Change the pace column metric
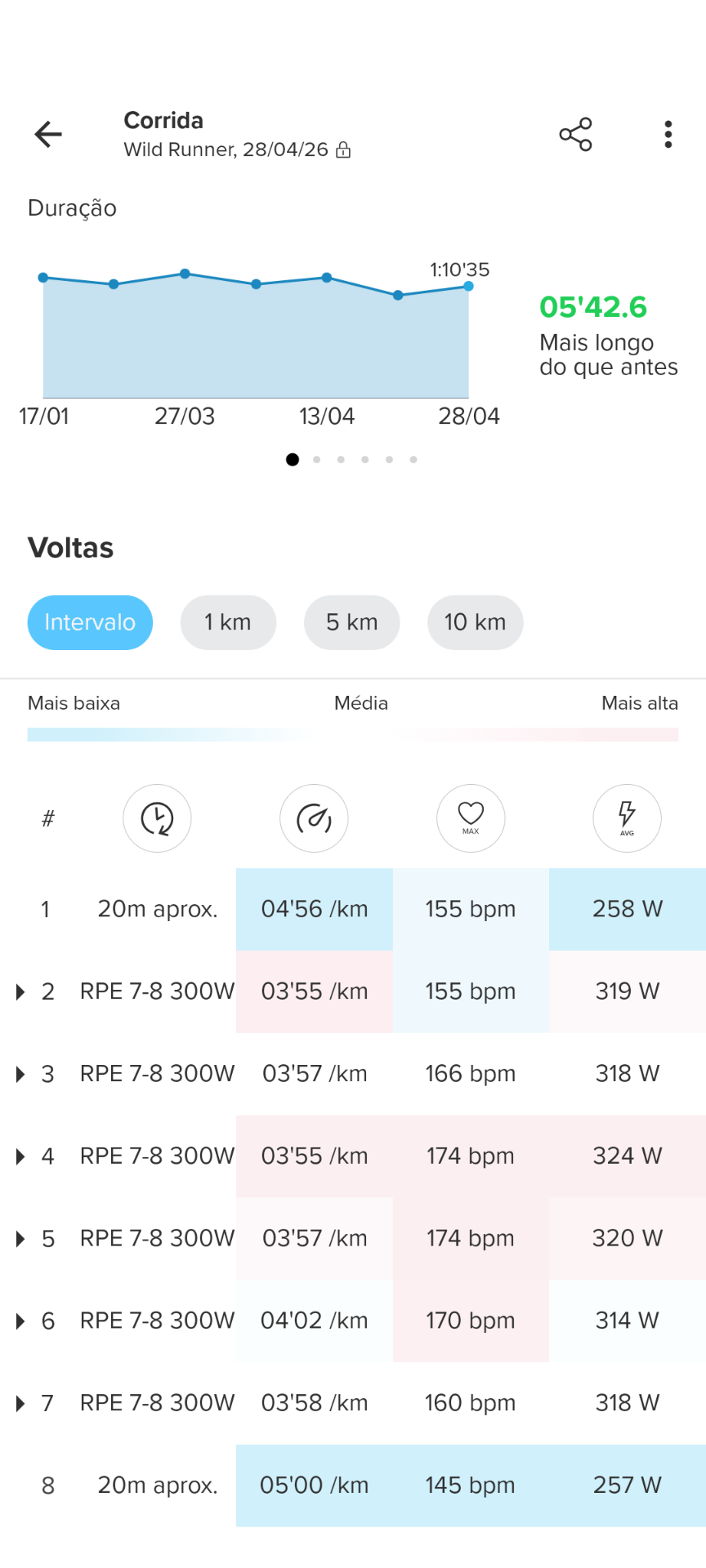 pos(314,818)
